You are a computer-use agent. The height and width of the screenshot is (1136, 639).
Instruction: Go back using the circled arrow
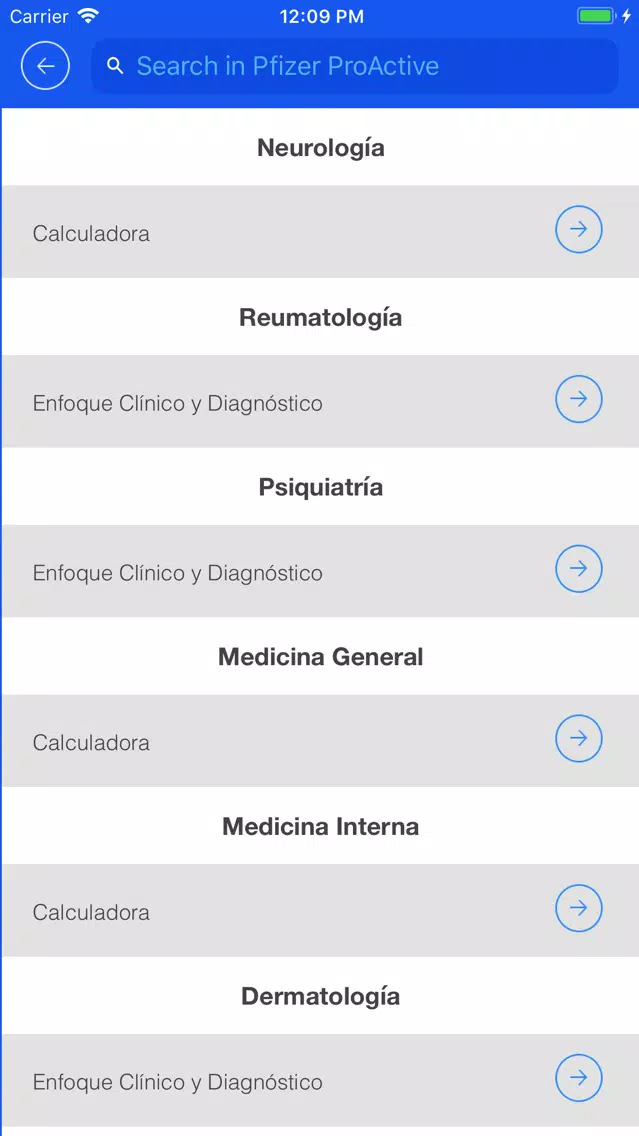[45, 66]
